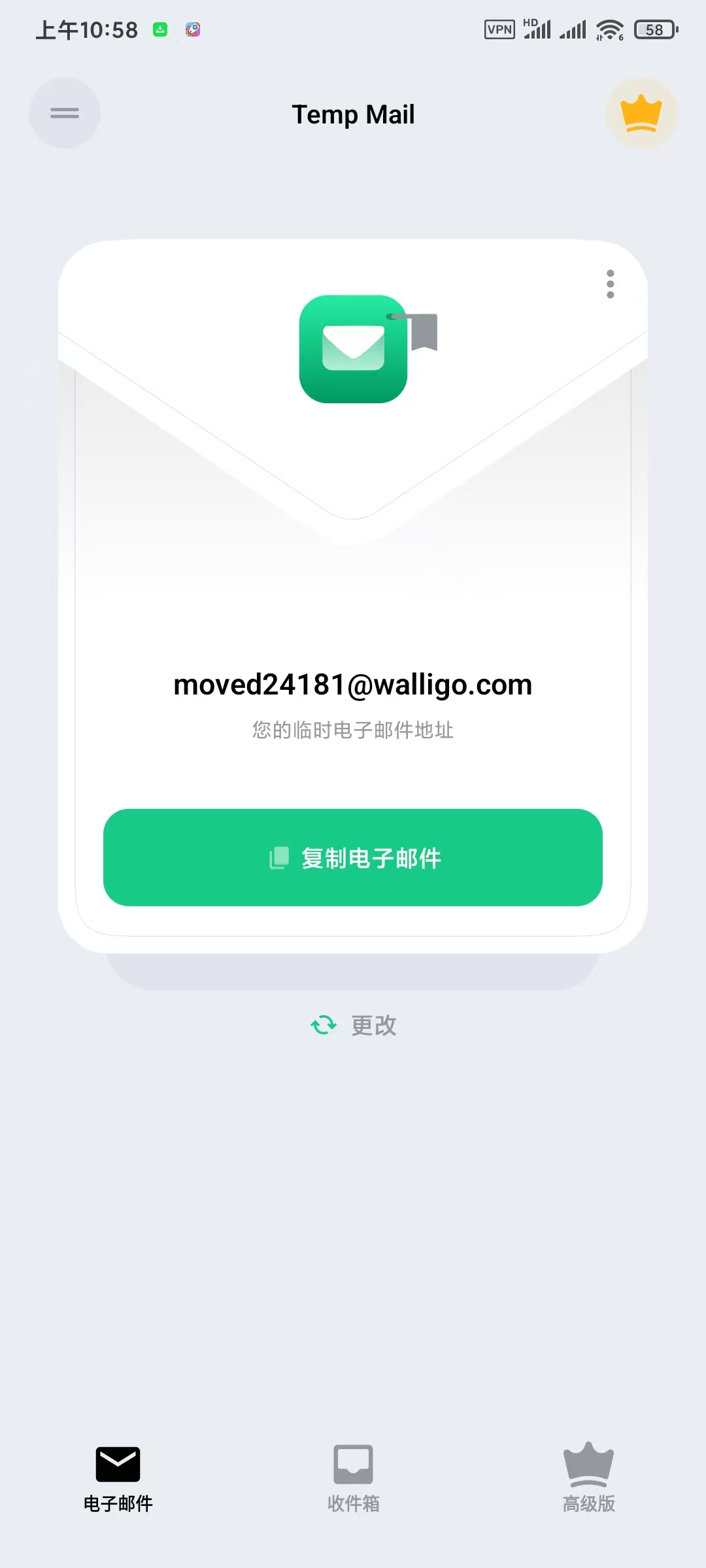Tap 更改 to change the email address

coord(354,1025)
